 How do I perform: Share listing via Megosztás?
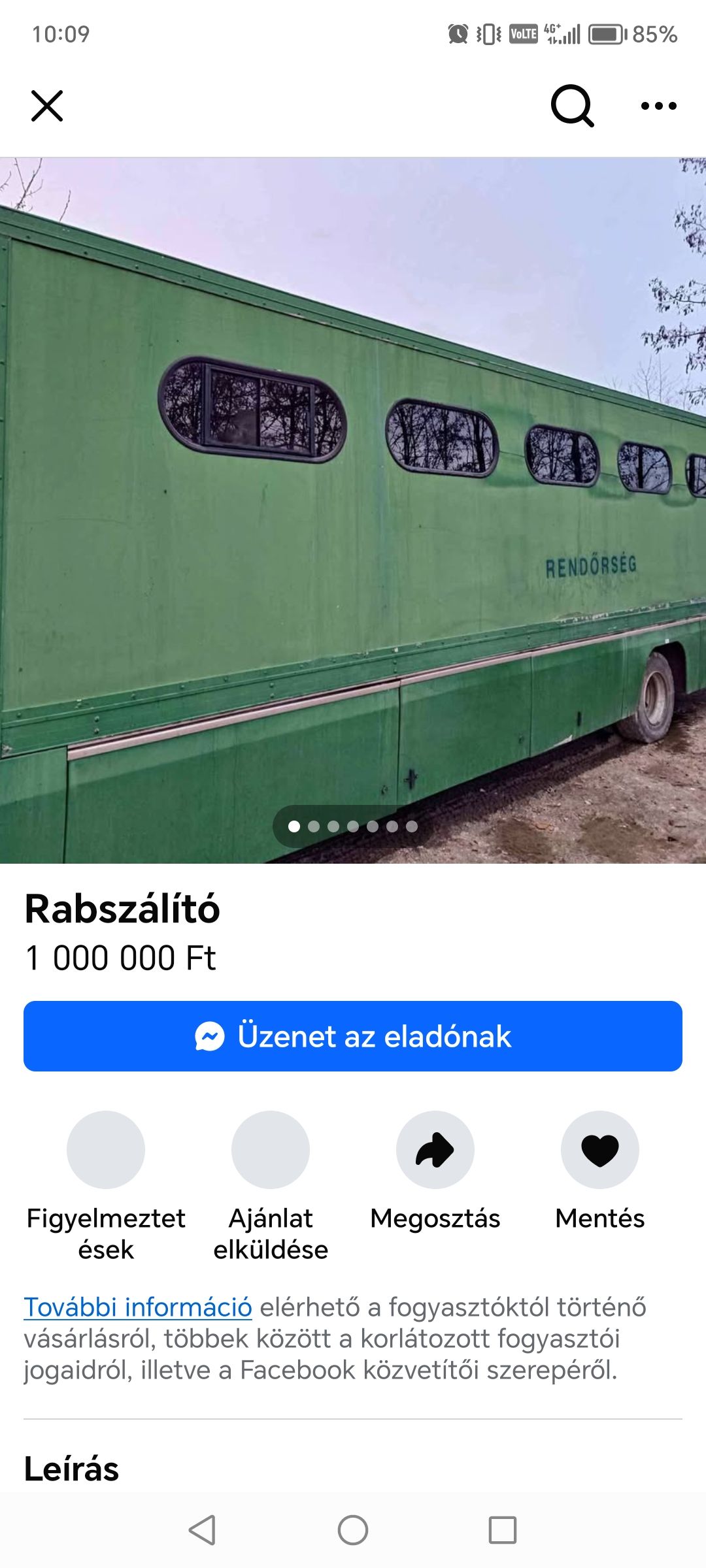point(435,1150)
